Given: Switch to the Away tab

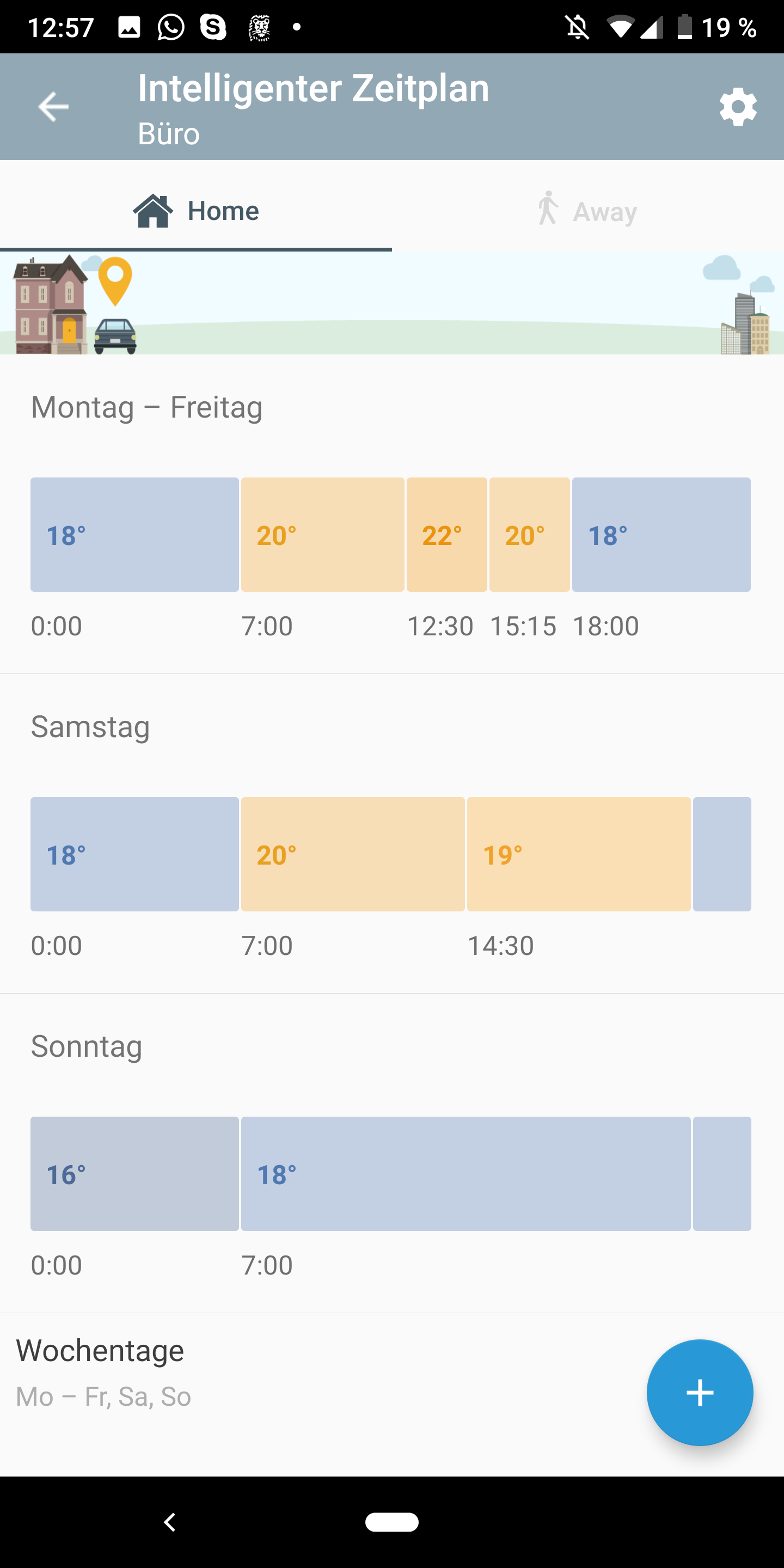Looking at the screenshot, I should pyautogui.click(x=587, y=211).
